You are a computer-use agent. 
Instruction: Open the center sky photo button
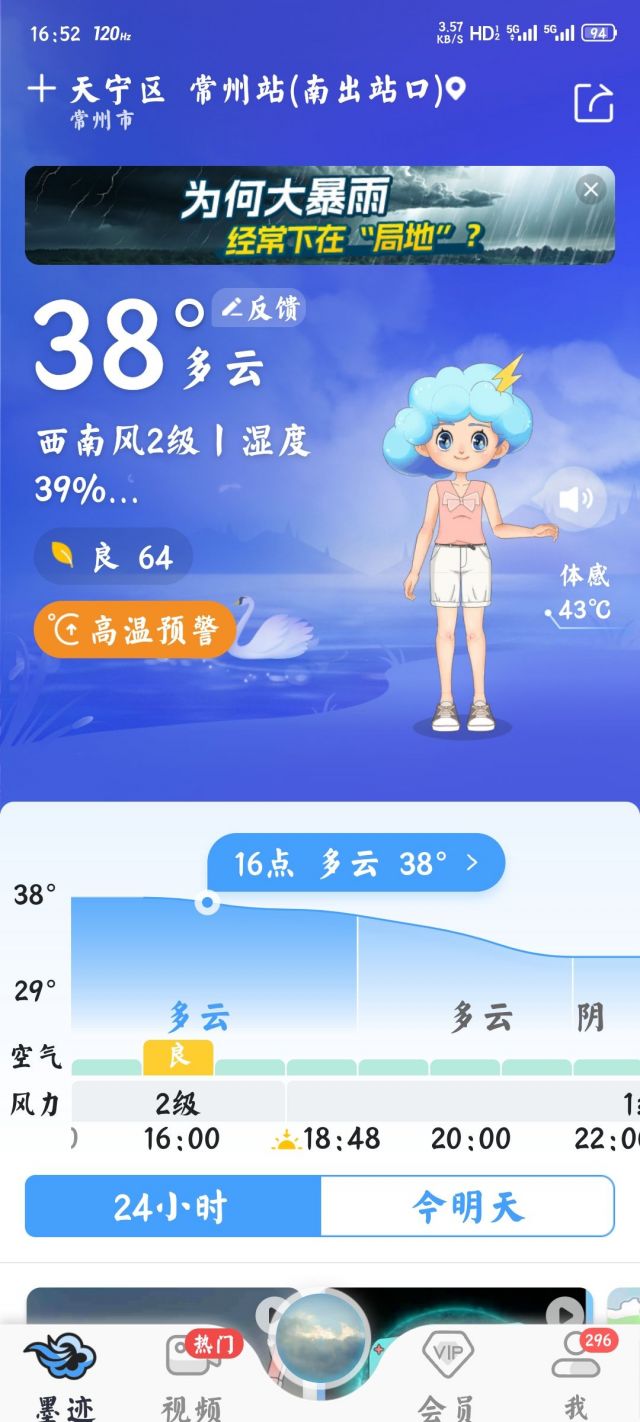click(320, 1338)
